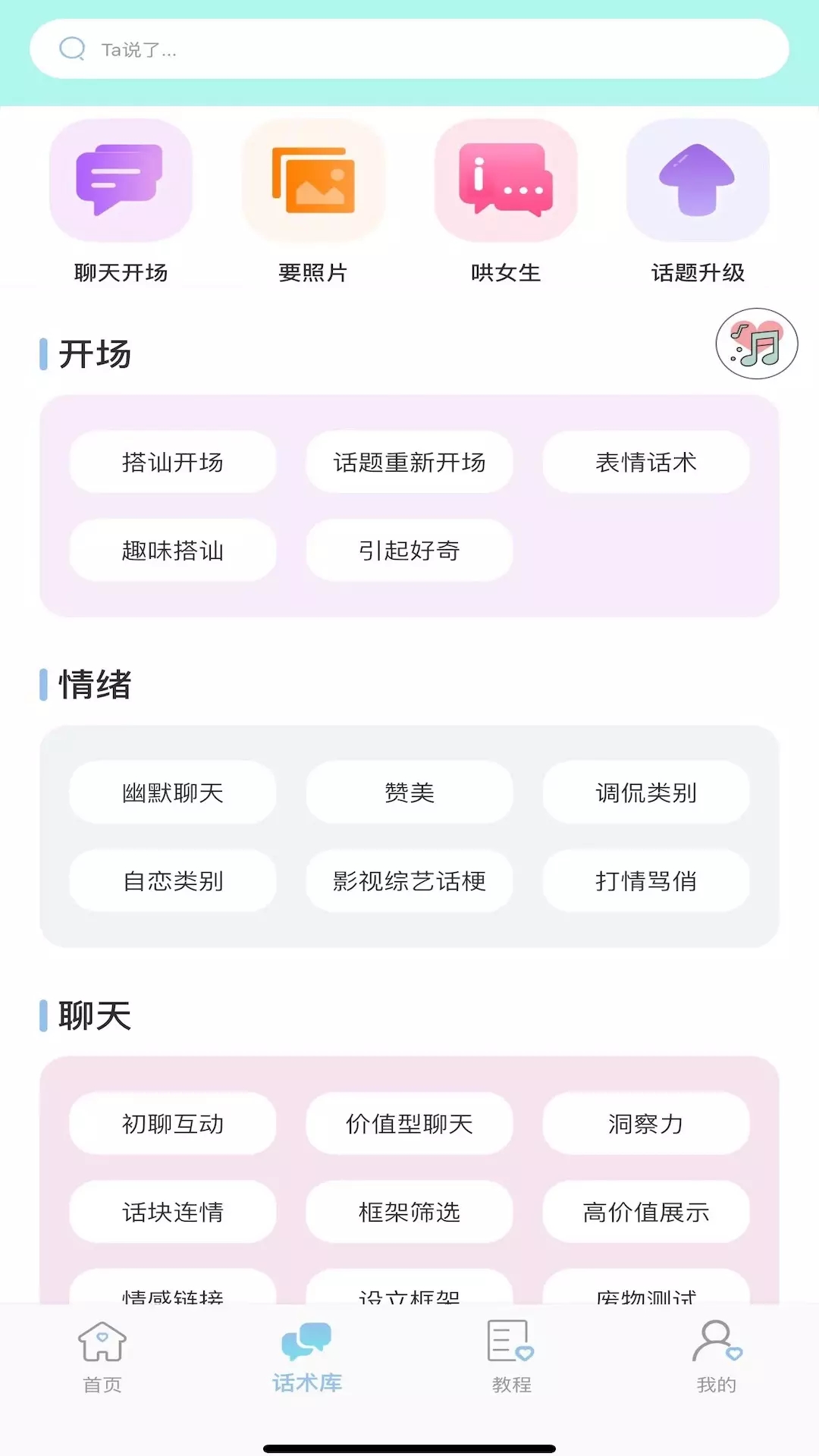819x1456 pixels.
Task: Open the 表情话术 emoji scripts category
Action: (x=645, y=462)
